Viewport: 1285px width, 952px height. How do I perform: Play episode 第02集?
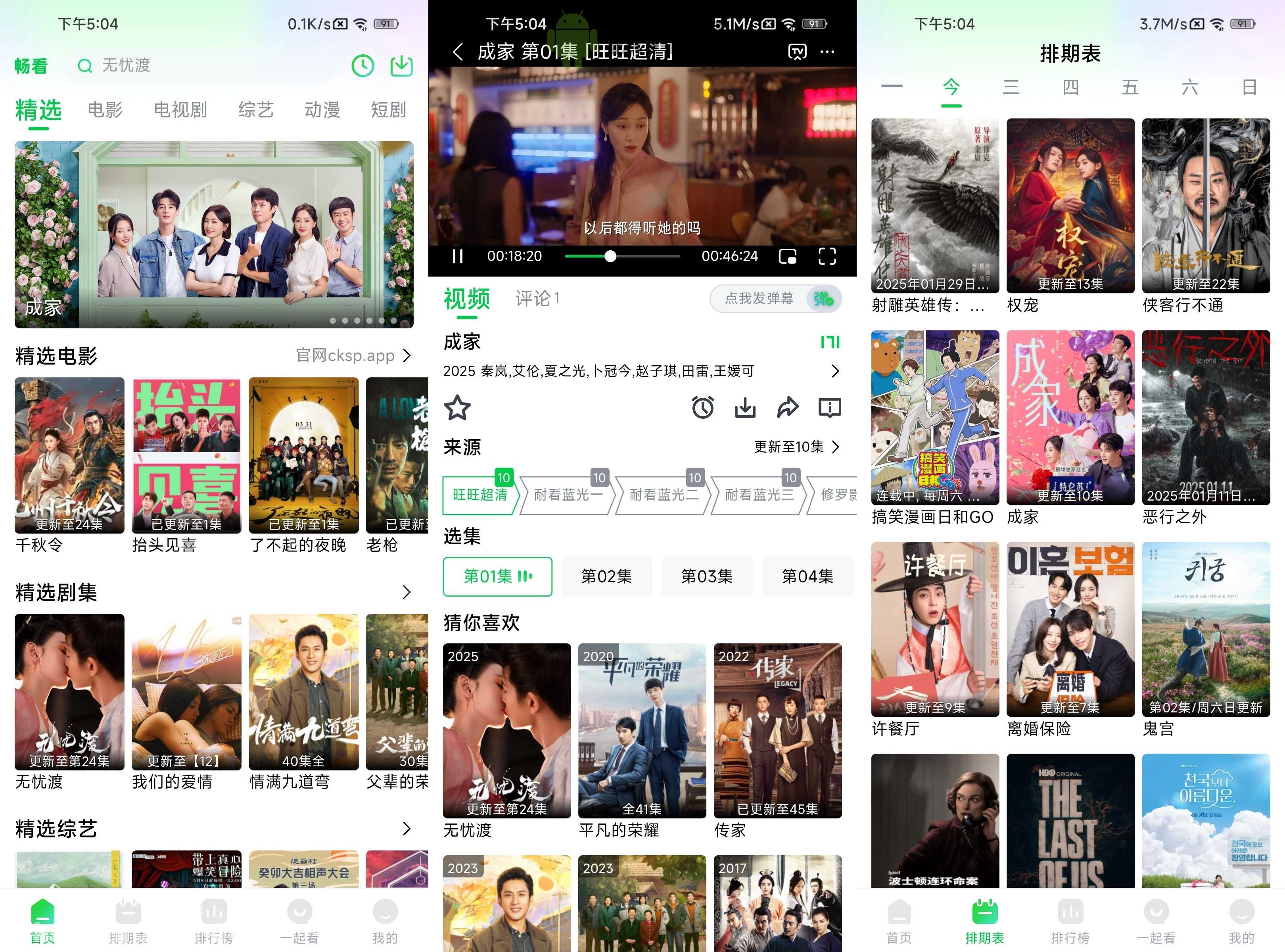click(606, 576)
